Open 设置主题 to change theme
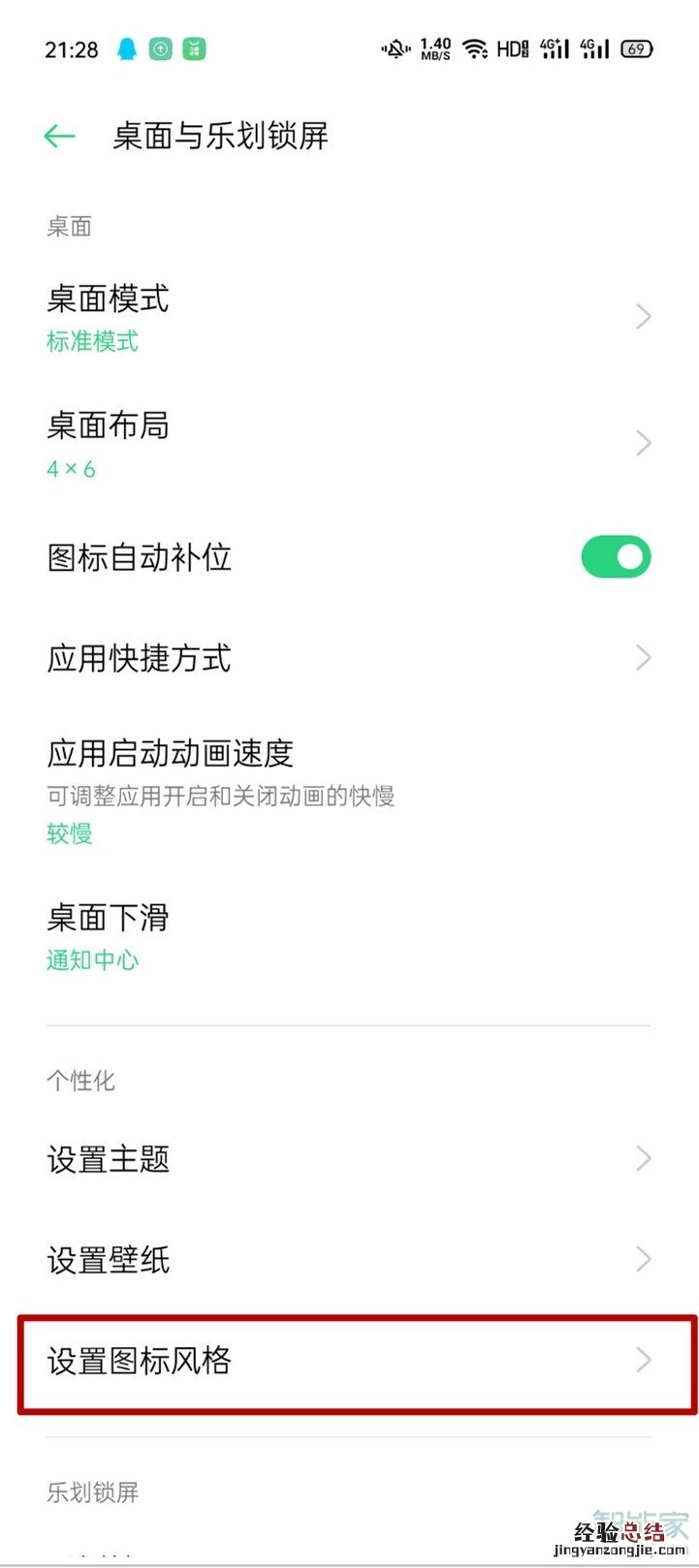Screen dimensions: 699x1568 click(x=349, y=1159)
